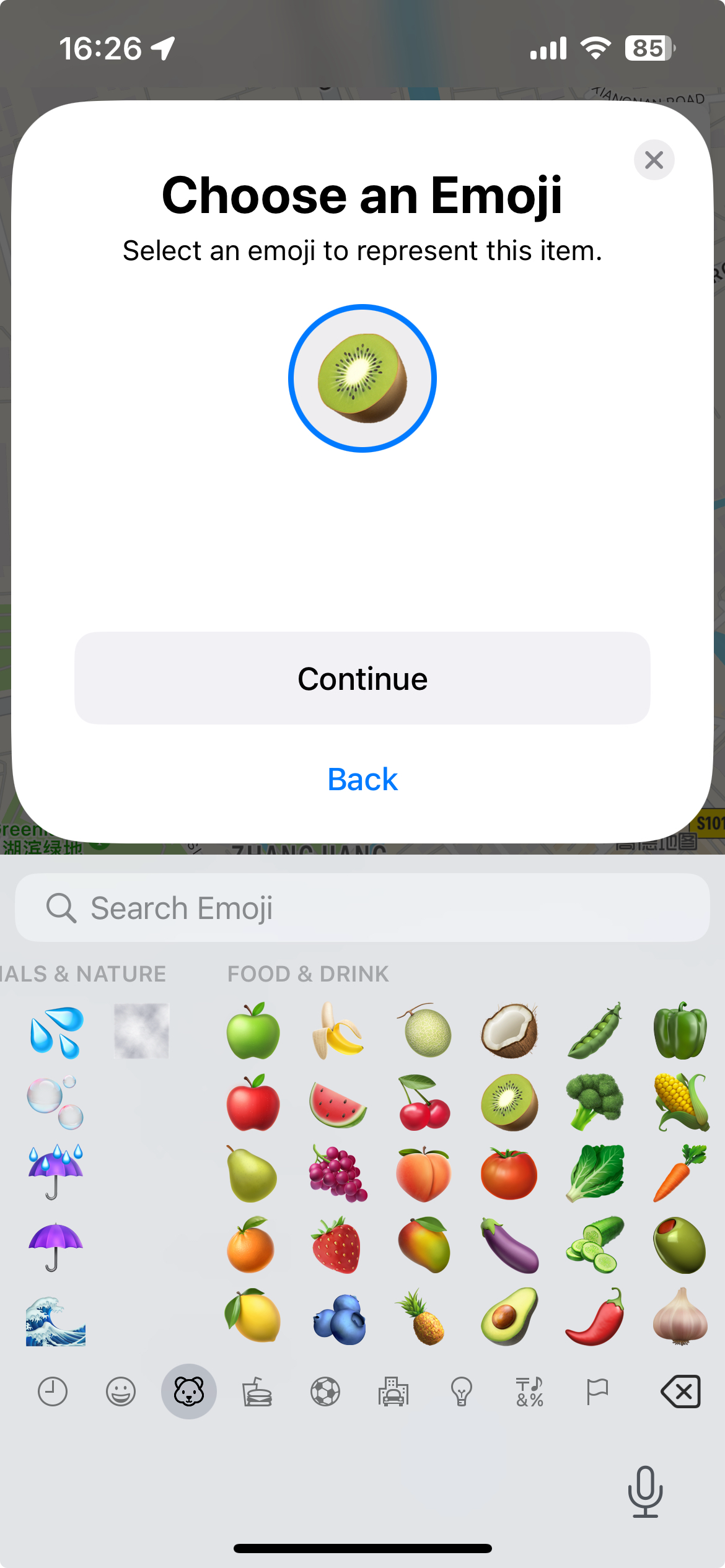Select the strawberry emoji
This screenshot has height=1568, width=725.
338,1246
